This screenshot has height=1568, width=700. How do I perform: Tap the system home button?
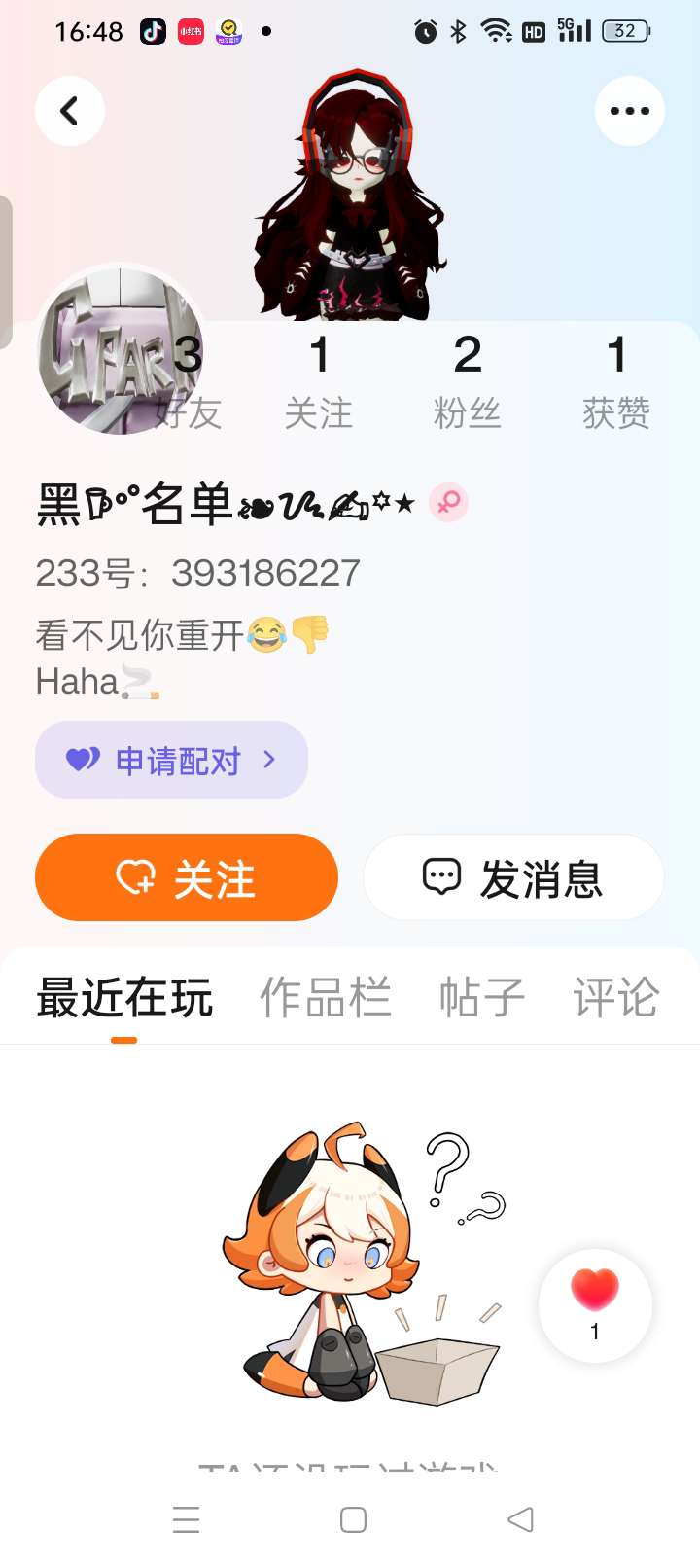353,1519
